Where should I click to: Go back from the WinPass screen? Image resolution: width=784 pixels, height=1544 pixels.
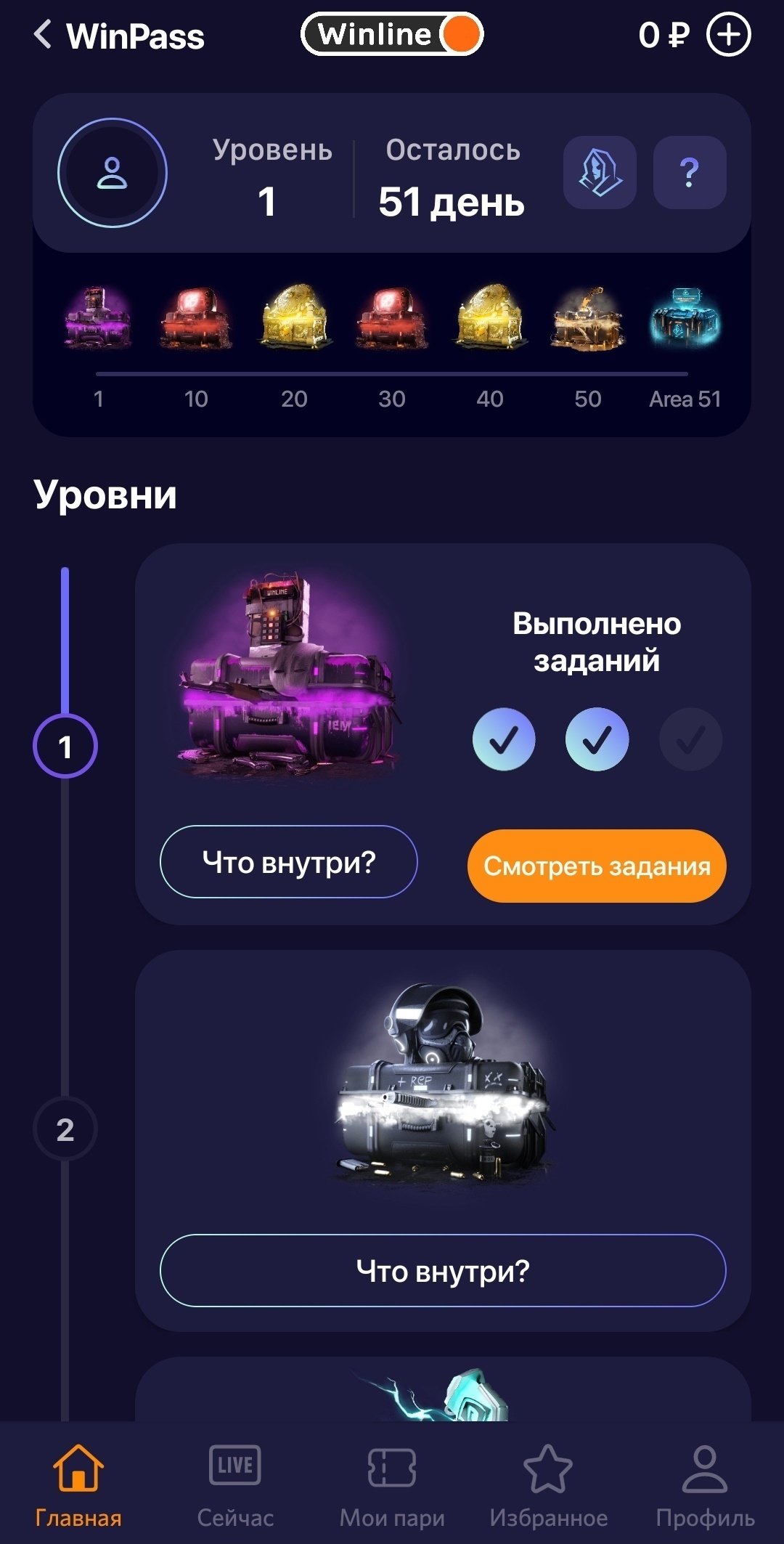pos(44,35)
